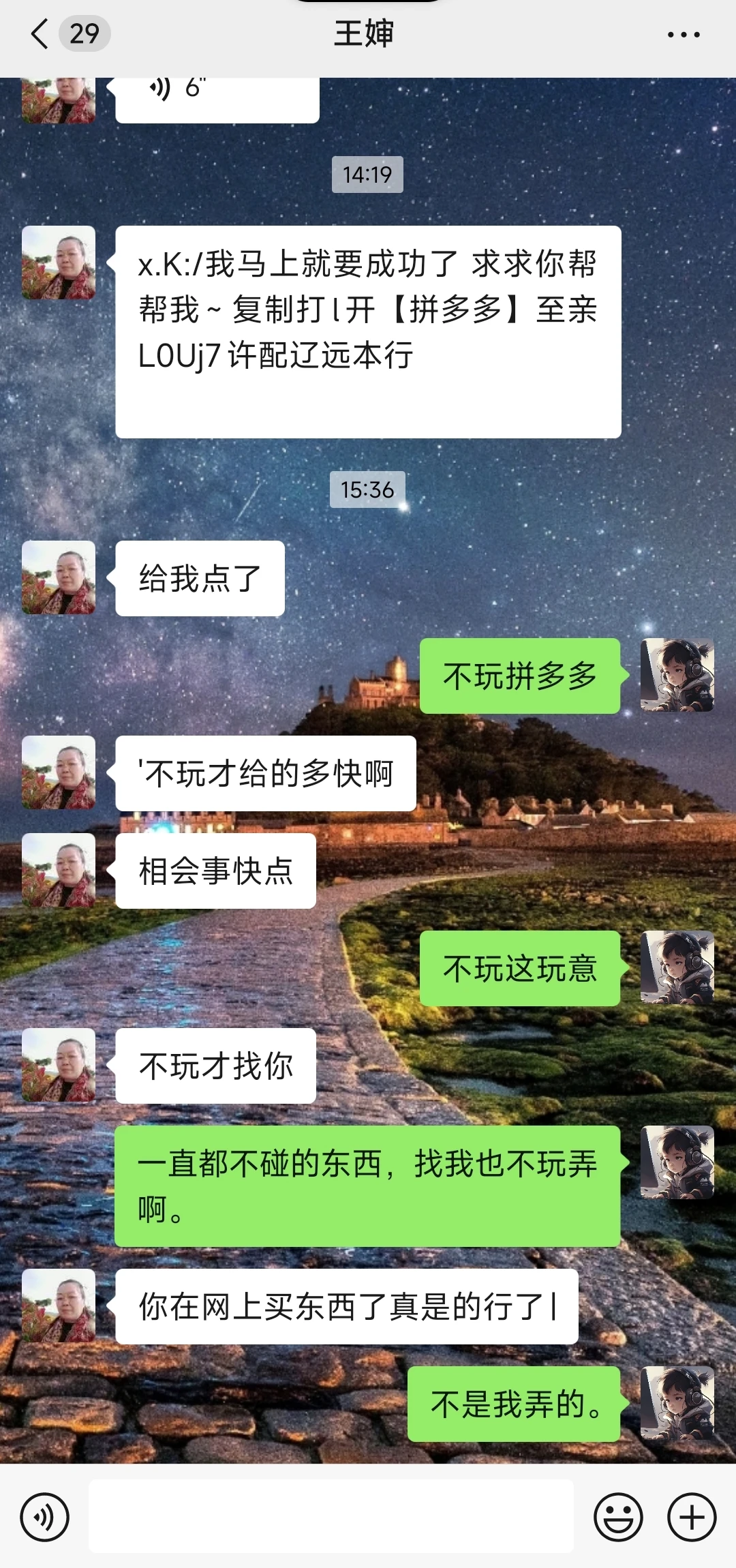Tap the Pinduoduo share message bubble
The width and height of the screenshot is (736, 1568).
pos(368,332)
